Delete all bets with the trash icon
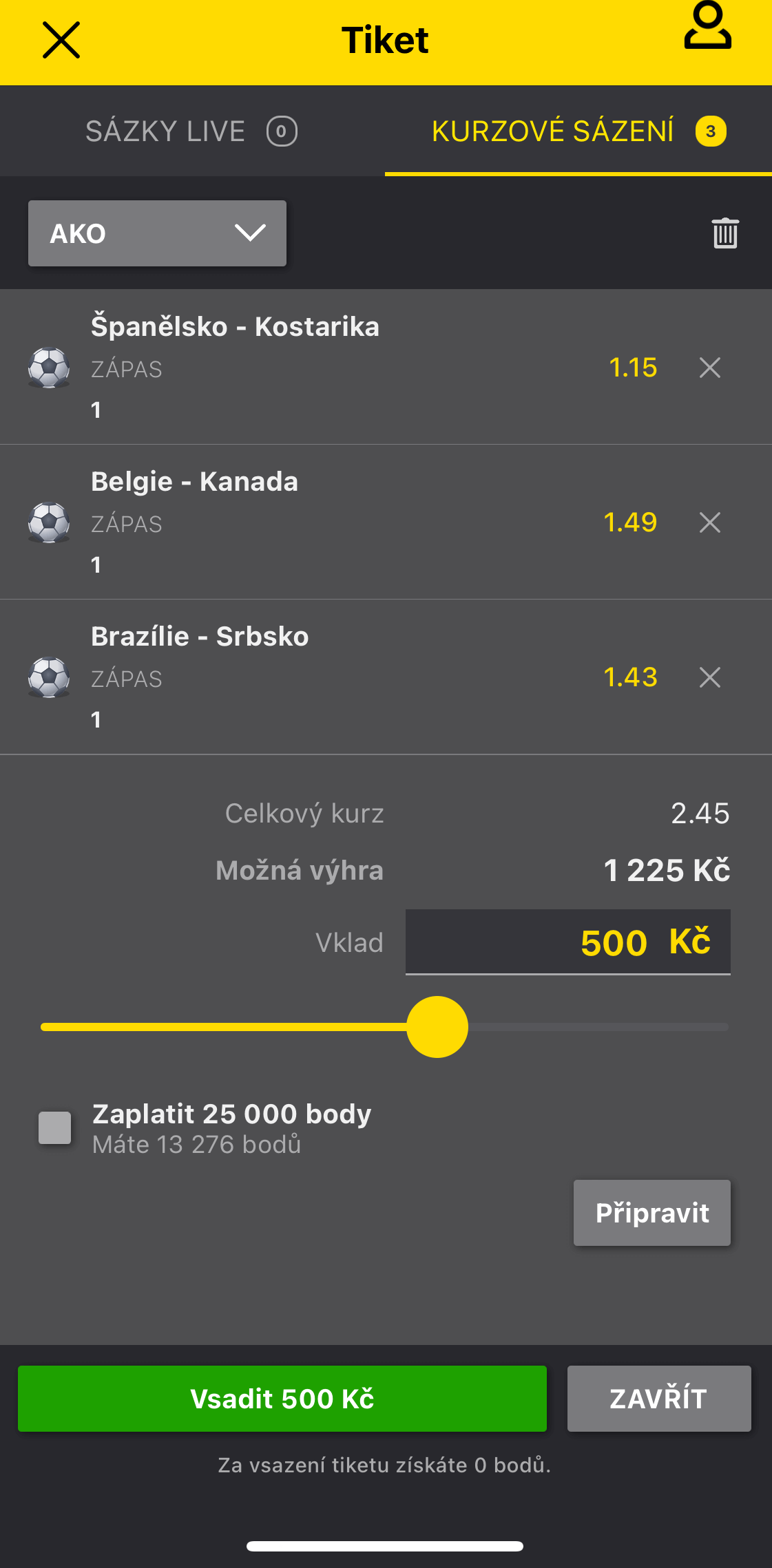Screen dimensions: 772x1568 (724, 233)
